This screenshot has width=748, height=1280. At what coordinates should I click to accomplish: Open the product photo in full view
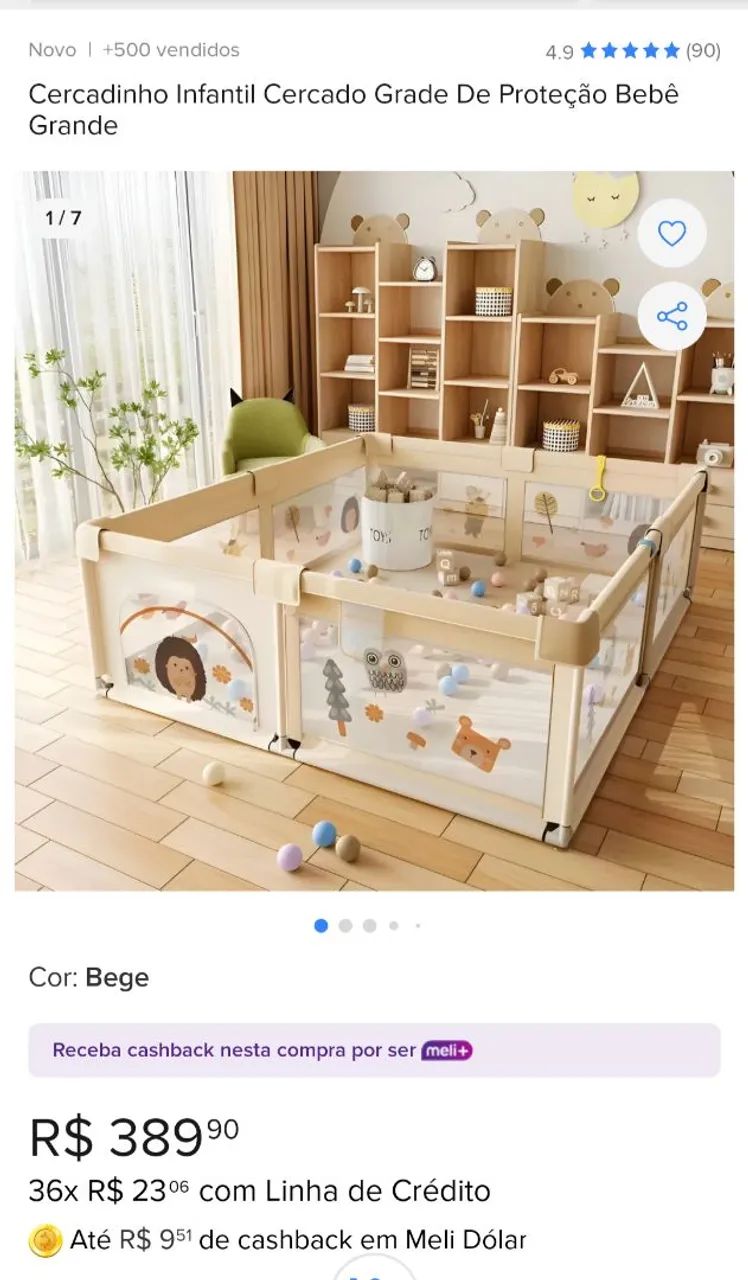pyautogui.click(x=374, y=560)
